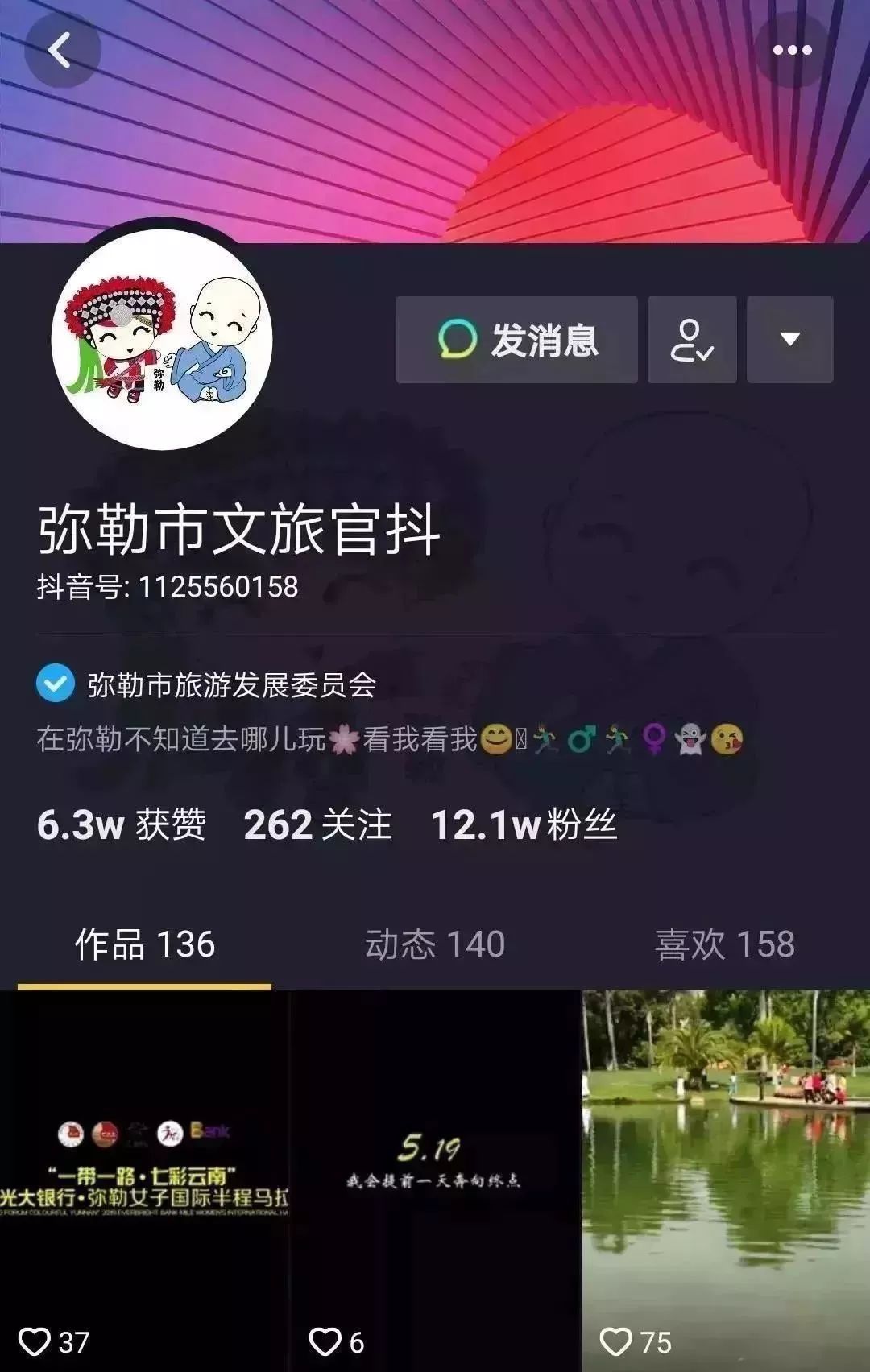The image size is (870, 1372).
Task: Switch to the 喜欢 158 tab
Action: pyautogui.click(x=724, y=944)
